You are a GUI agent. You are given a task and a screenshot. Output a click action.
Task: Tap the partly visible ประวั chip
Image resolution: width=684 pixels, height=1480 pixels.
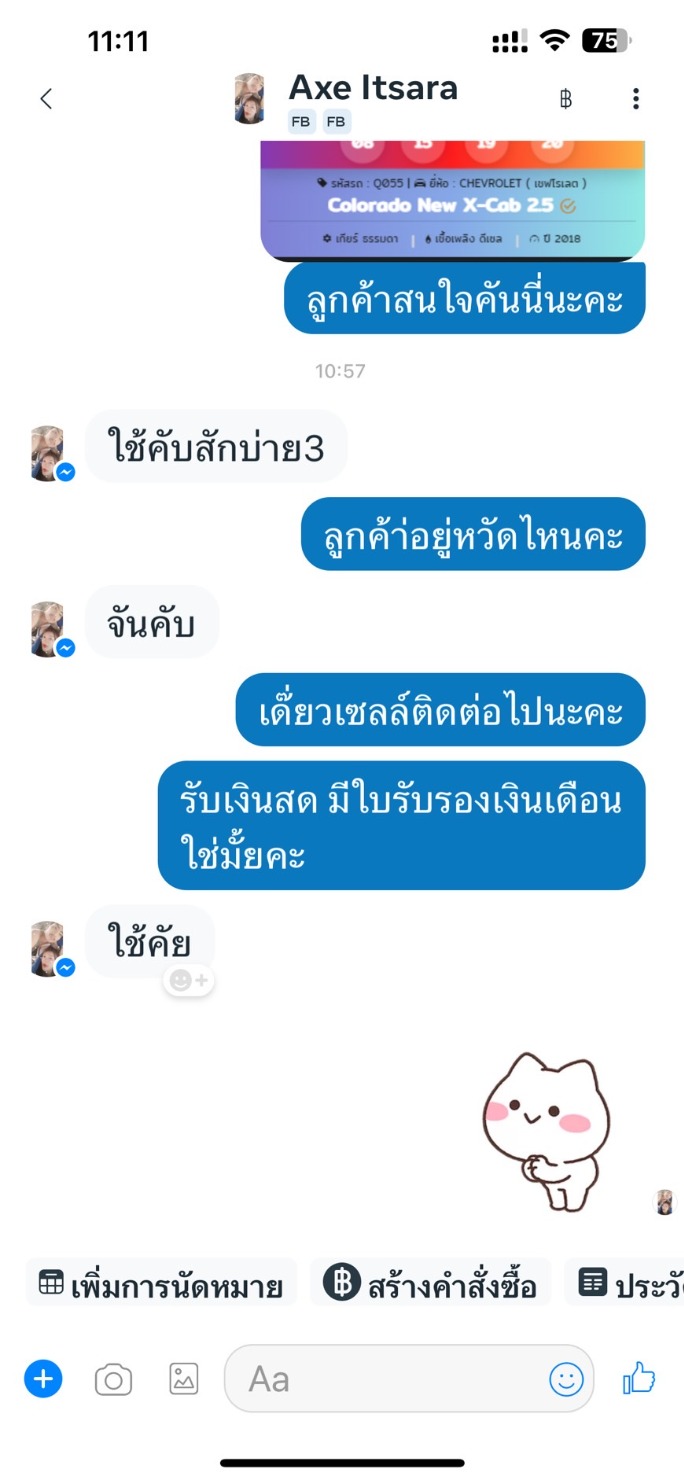(624, 1285)
